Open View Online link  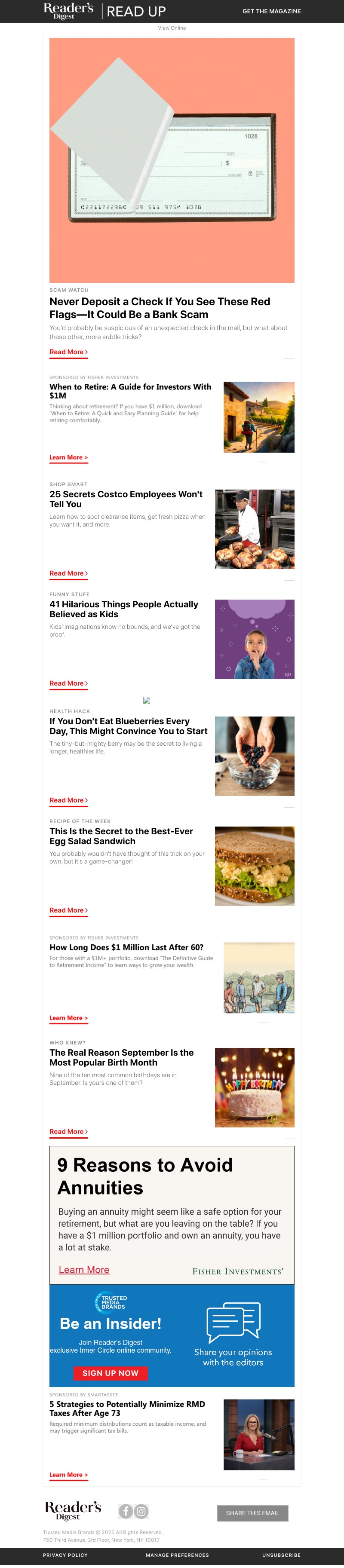click(x=172, y=28)
